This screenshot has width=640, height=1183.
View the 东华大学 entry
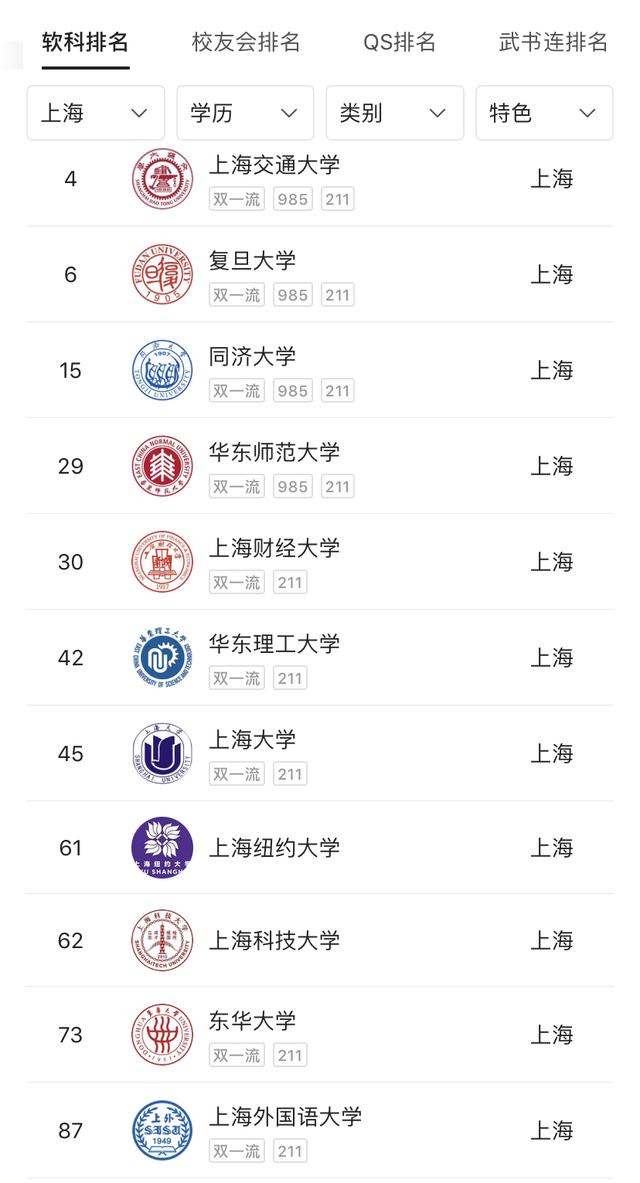[x=320, y=1035]
